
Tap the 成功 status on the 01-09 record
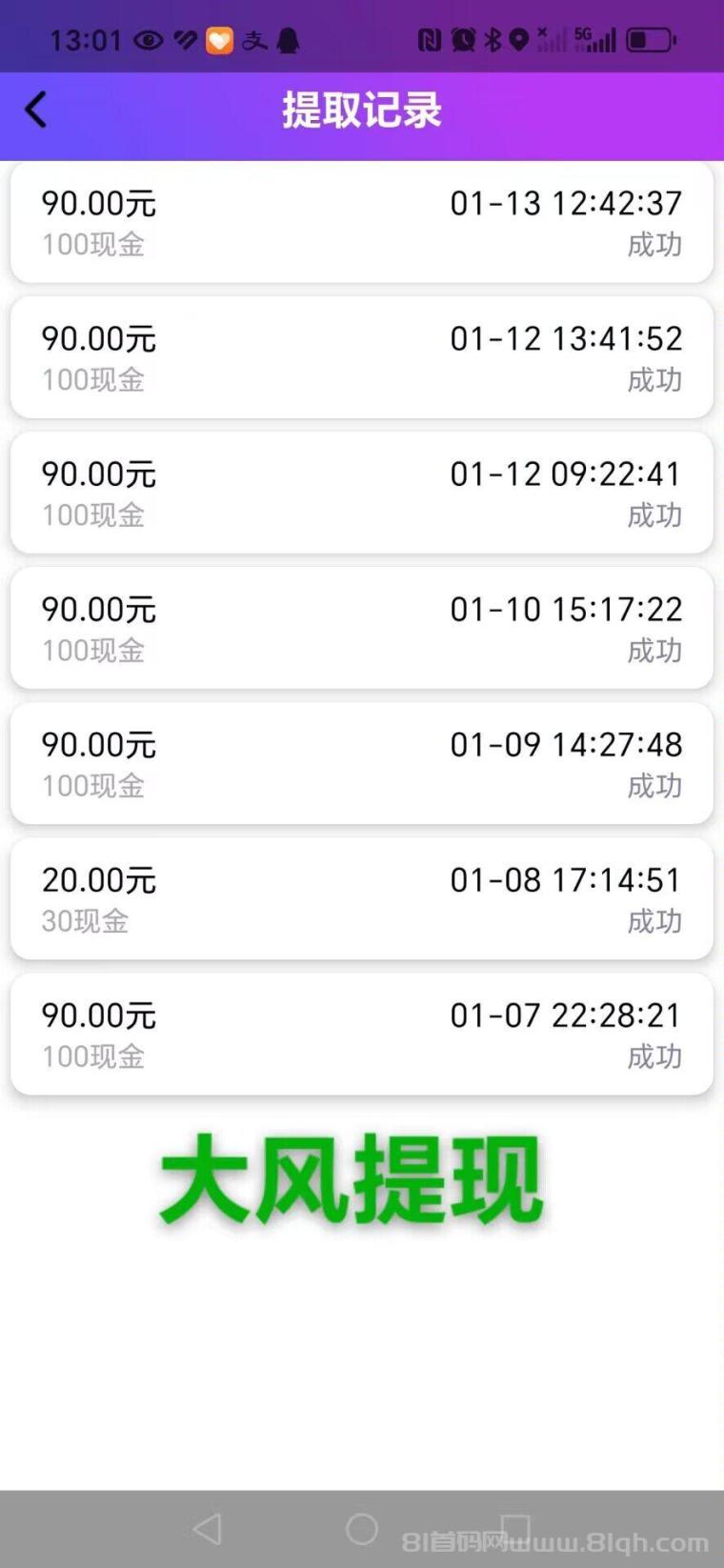point(654,787)
